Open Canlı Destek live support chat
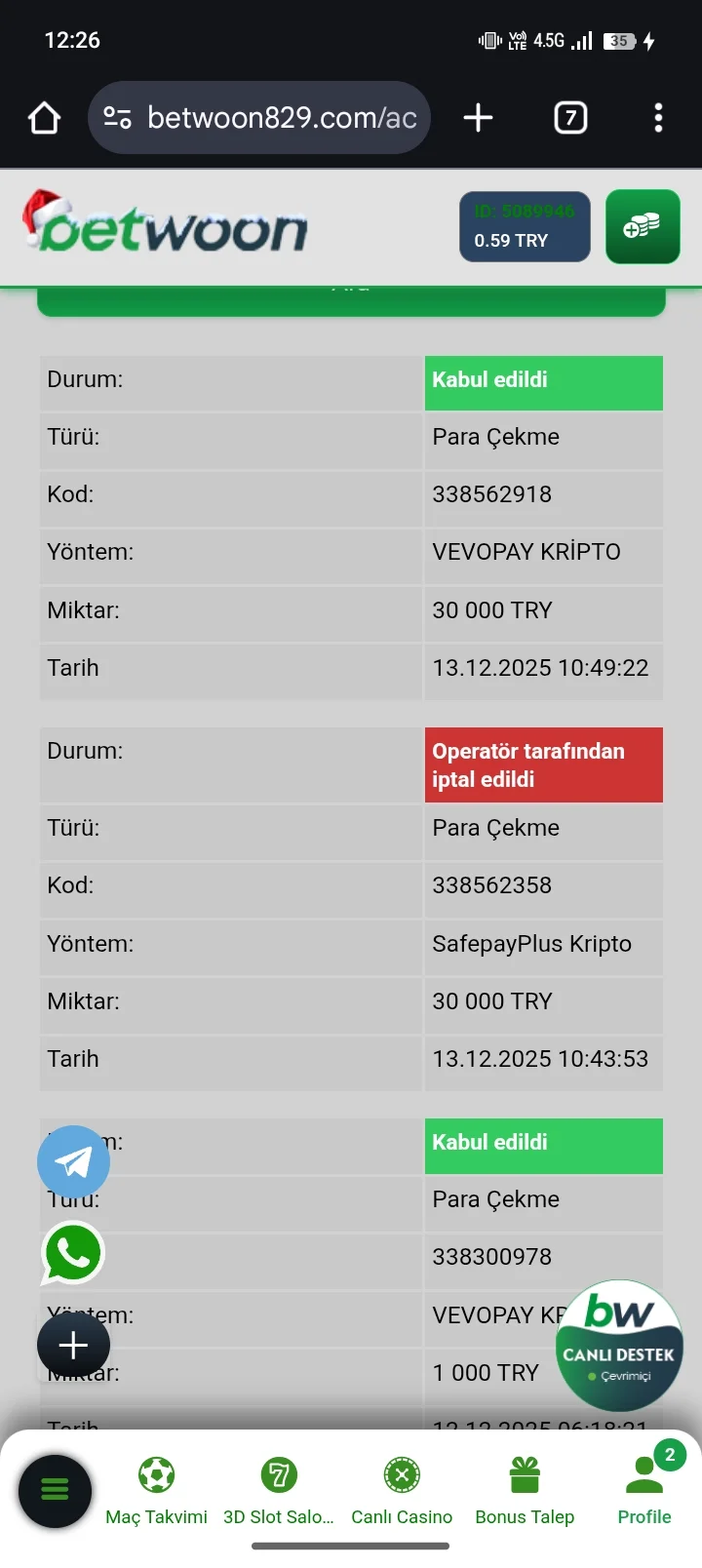Screen dimensions: 702x1568 point(619,1346)
